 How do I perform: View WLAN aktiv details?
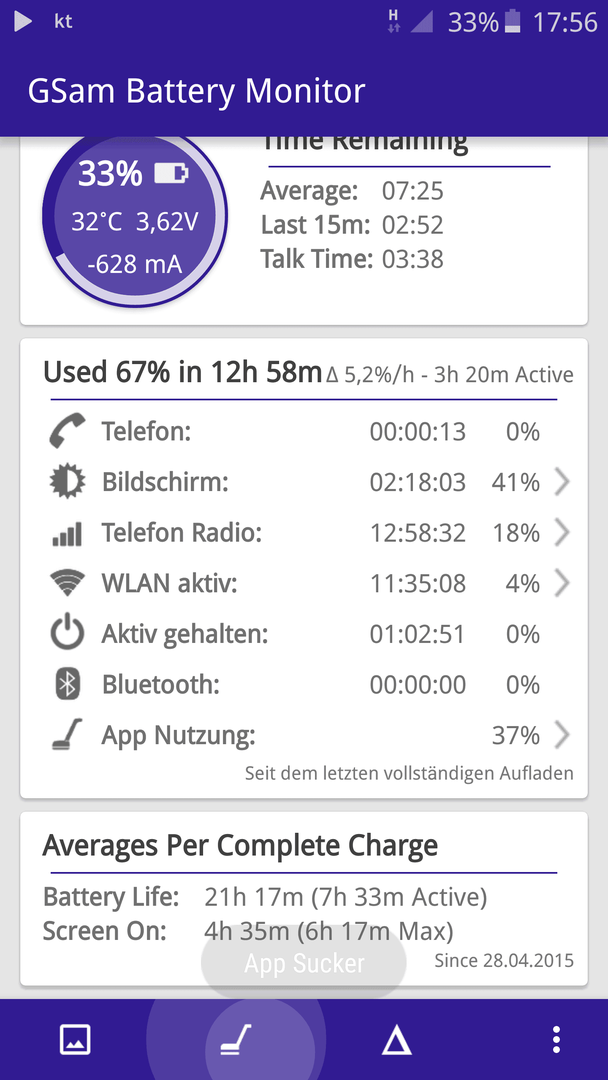point(304,584)
